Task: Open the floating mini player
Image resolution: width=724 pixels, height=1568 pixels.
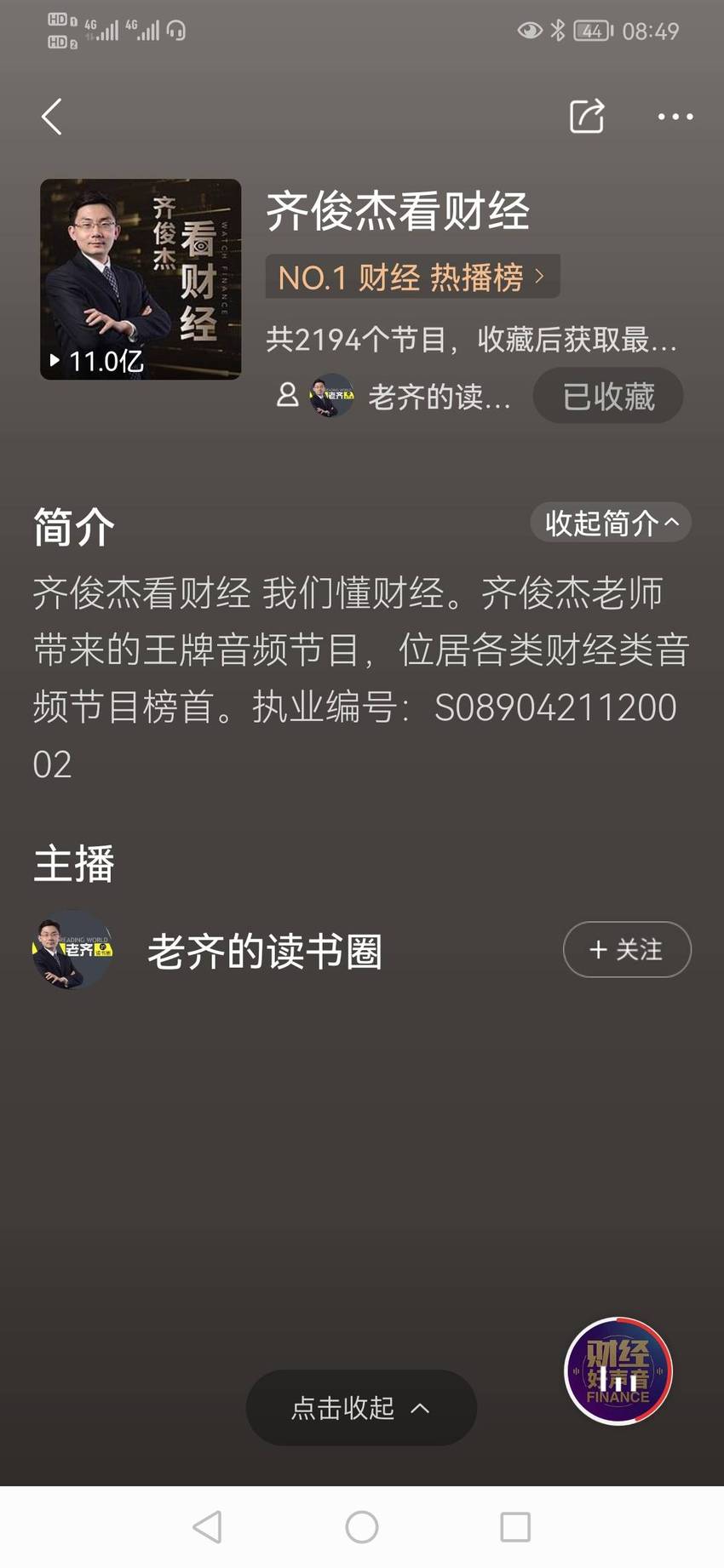Action: coord(618,1371)
